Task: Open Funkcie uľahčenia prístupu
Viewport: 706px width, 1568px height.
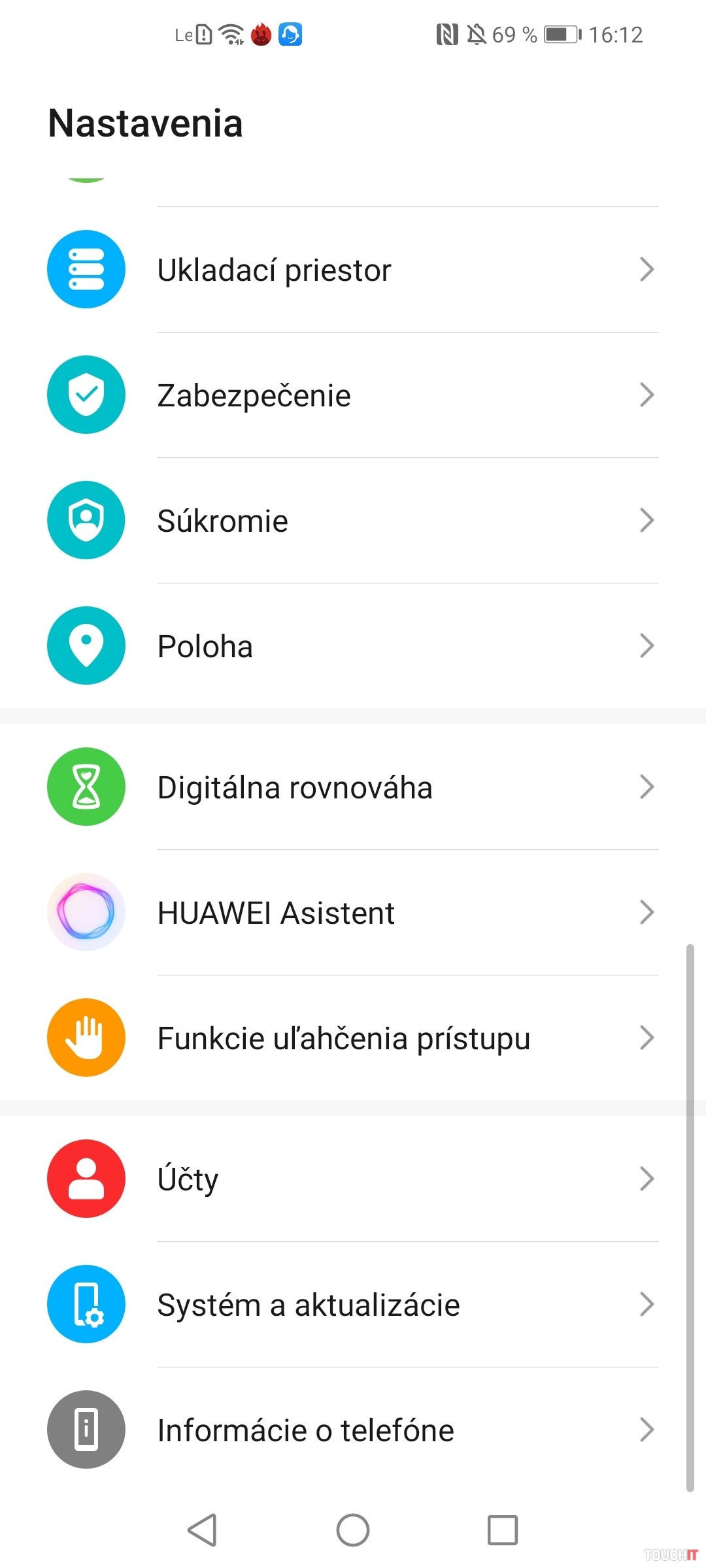Action: [353, 1038]
